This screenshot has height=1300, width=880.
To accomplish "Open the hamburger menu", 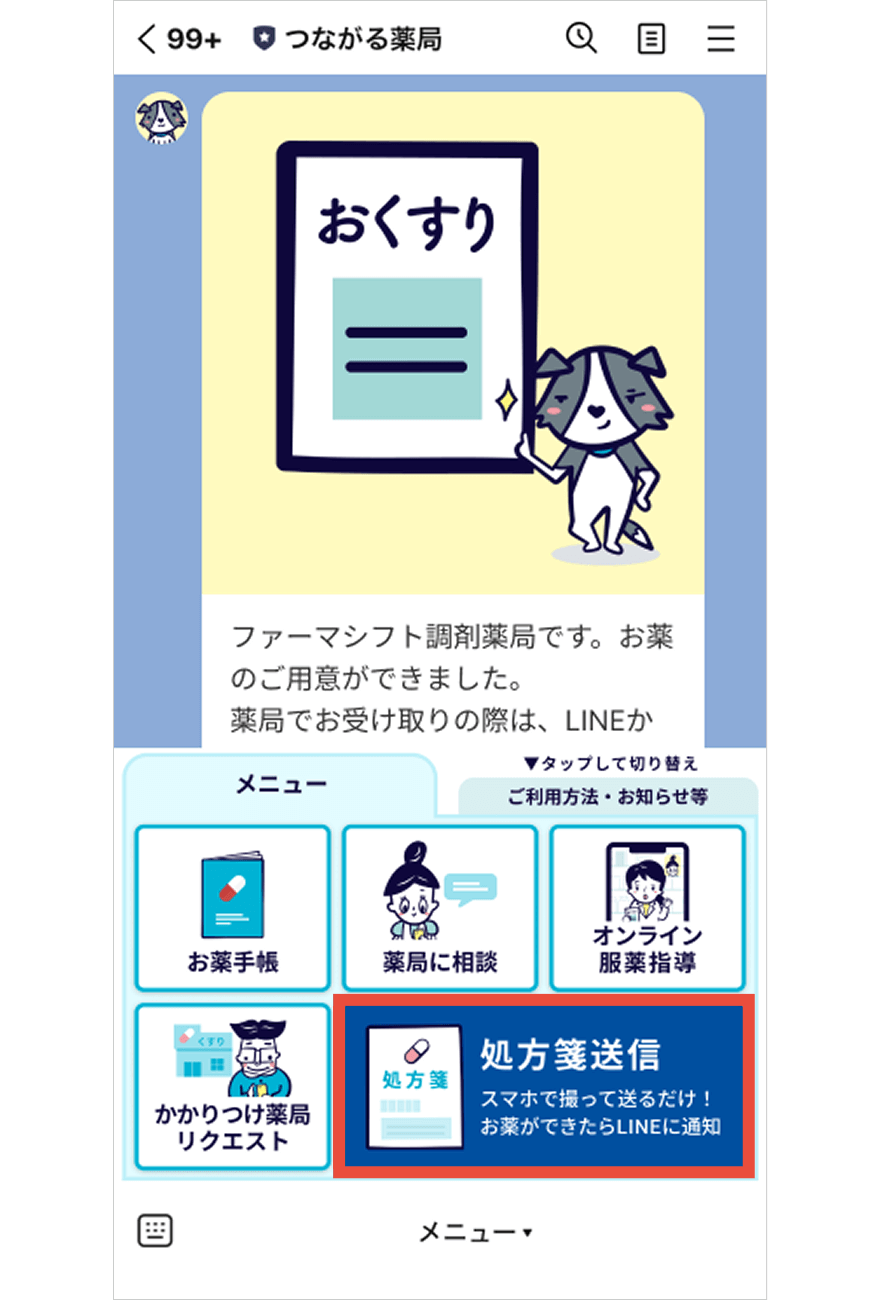I will pos(720,40).
